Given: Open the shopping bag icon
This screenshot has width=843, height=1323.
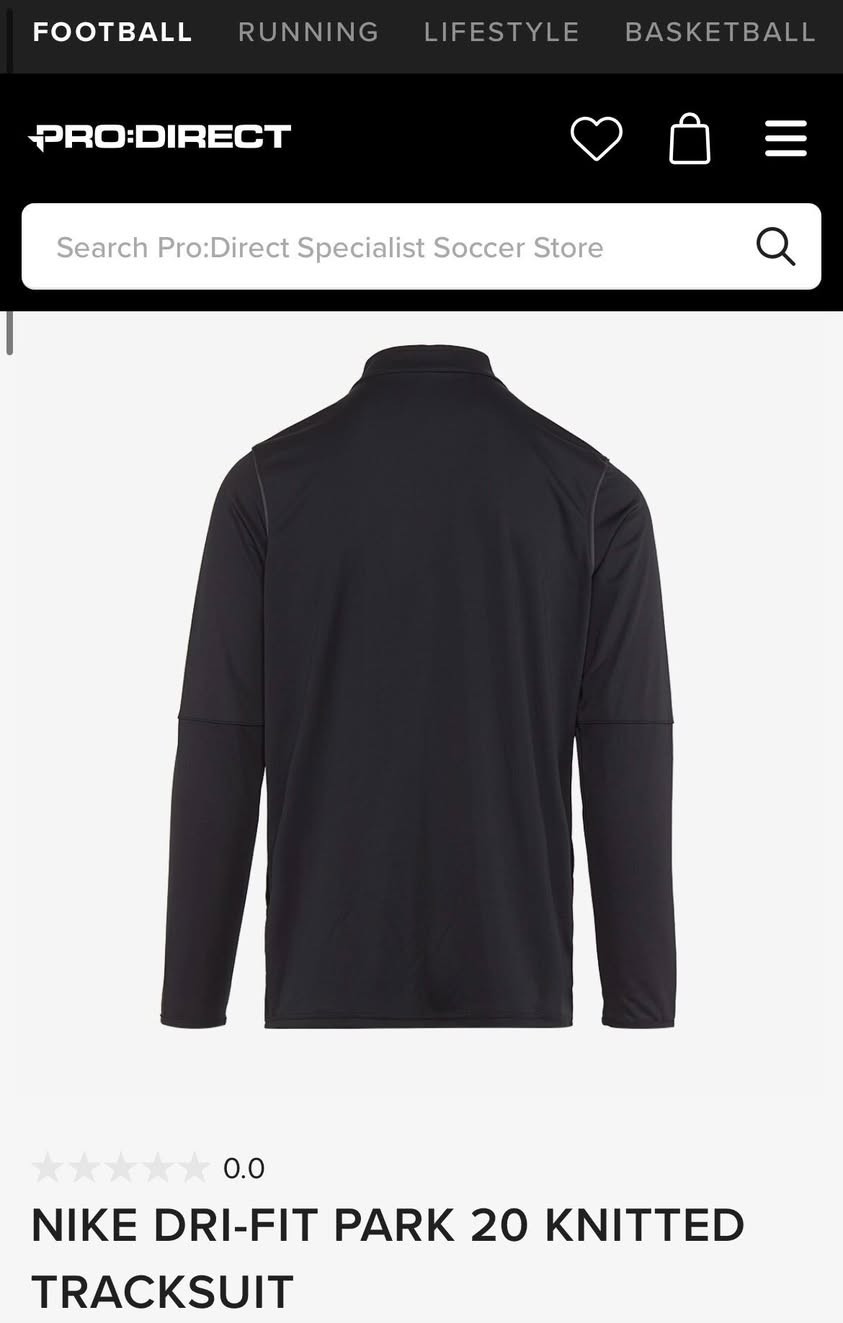Looking at the screenshot, I should pos(689,138).
